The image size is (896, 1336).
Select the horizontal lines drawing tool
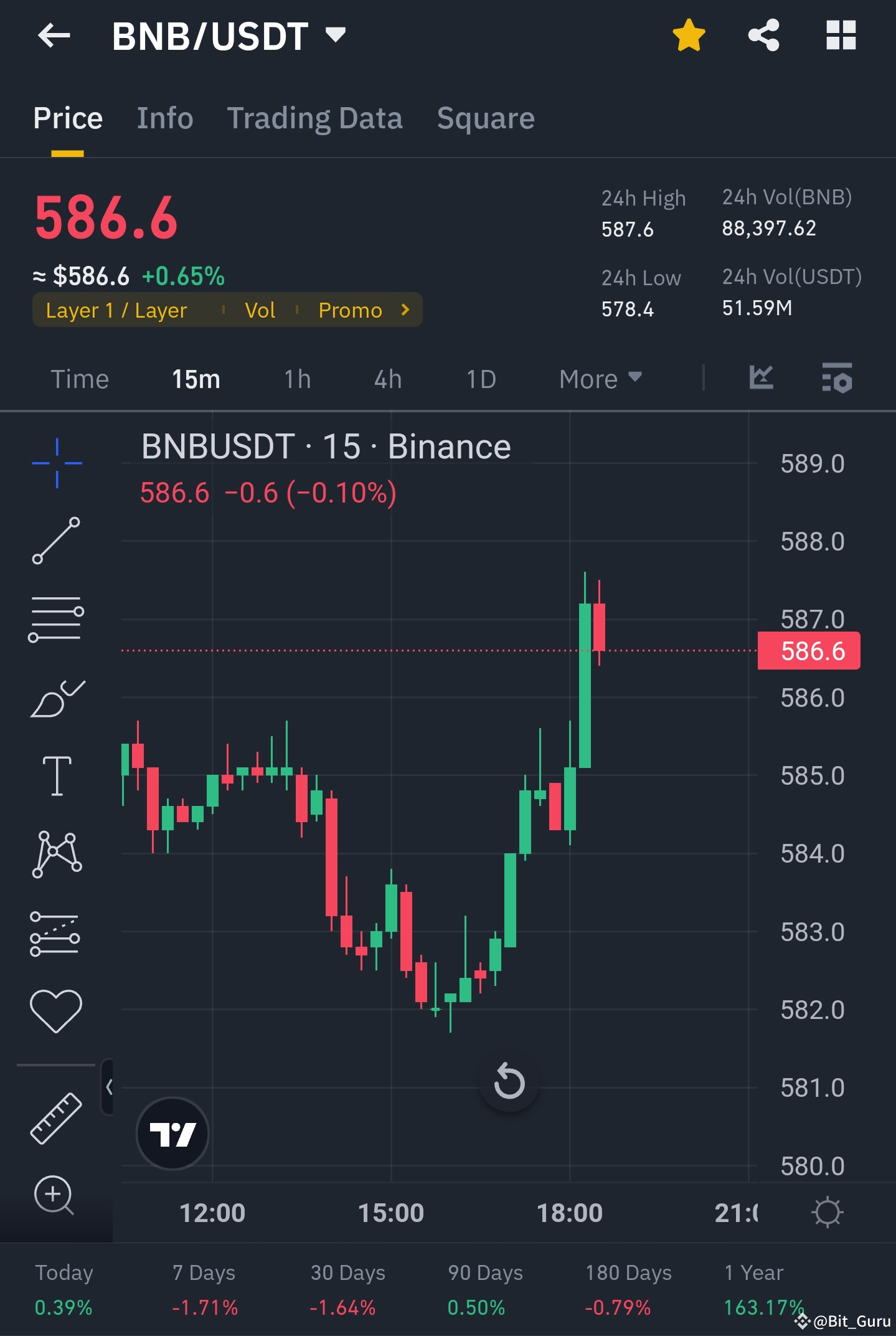tap(56, 617)
